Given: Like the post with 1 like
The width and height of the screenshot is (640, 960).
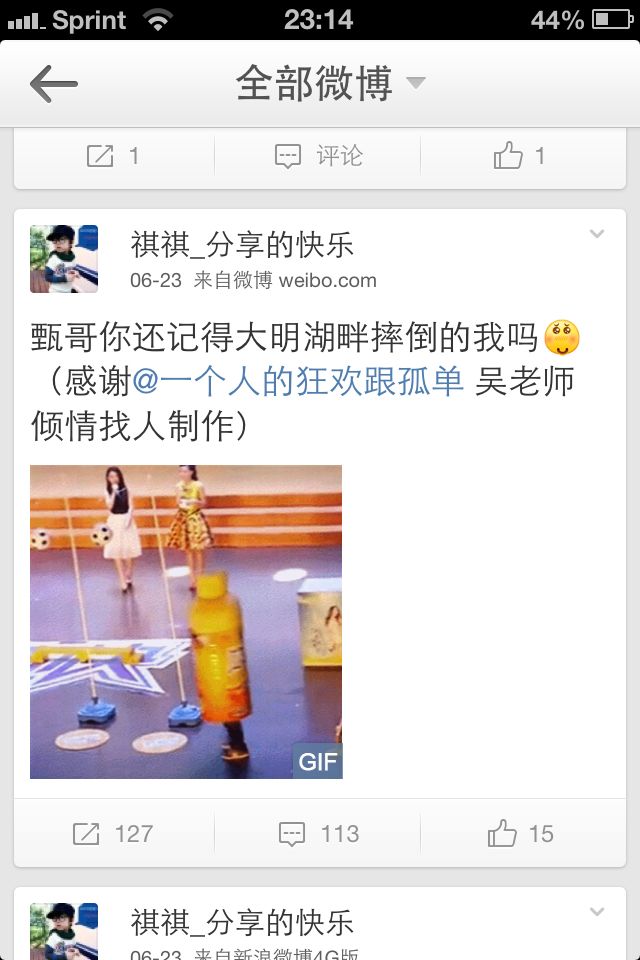Looking at the screenshot, I should pyautogui.click(x=519, y=156).
